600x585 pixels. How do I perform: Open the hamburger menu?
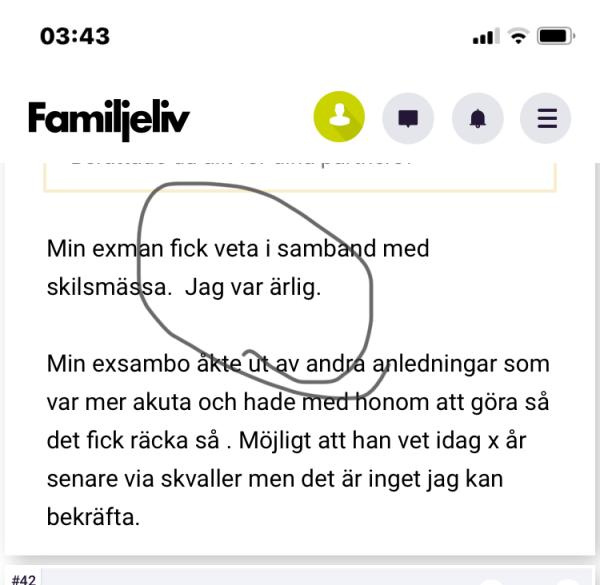point(546,119)
